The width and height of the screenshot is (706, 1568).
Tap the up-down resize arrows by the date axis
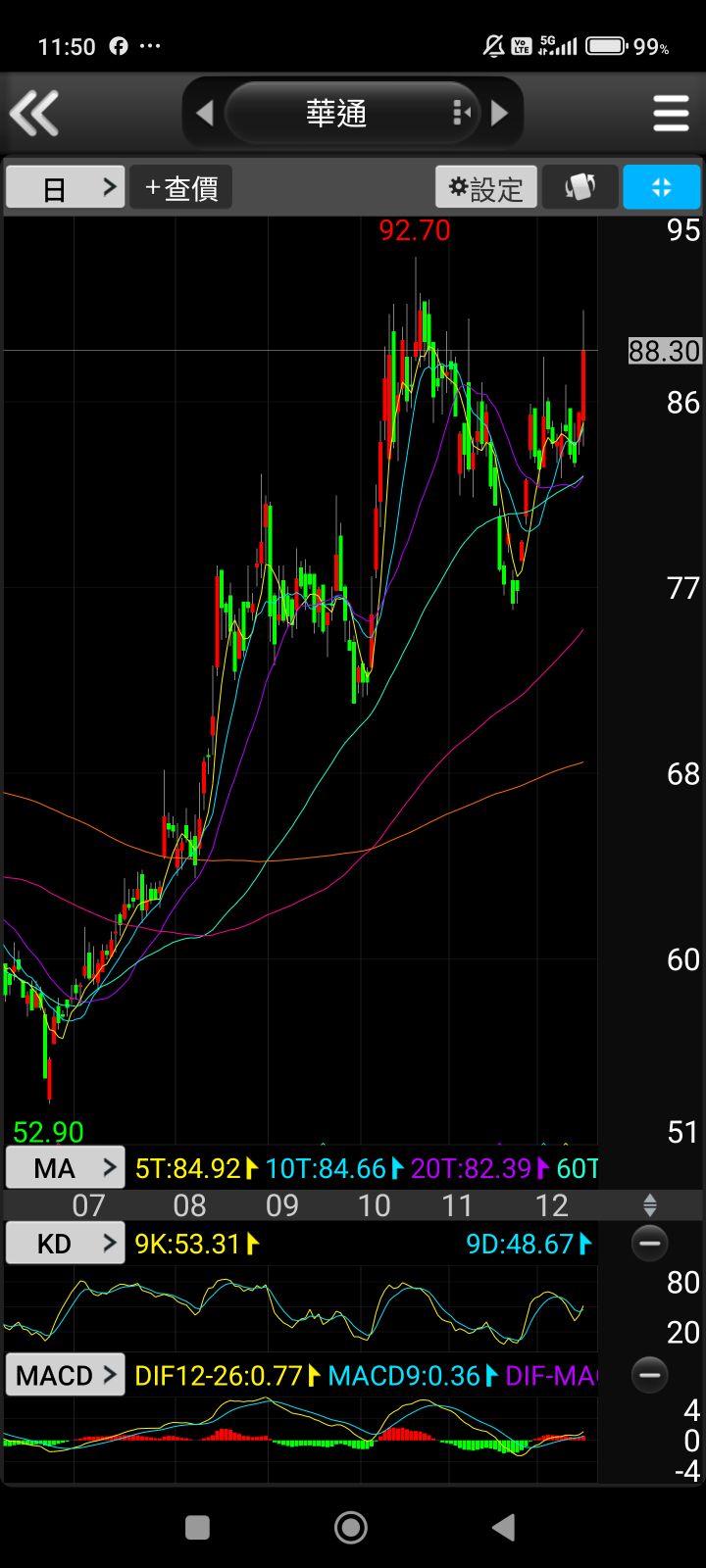pos(649,1205)
